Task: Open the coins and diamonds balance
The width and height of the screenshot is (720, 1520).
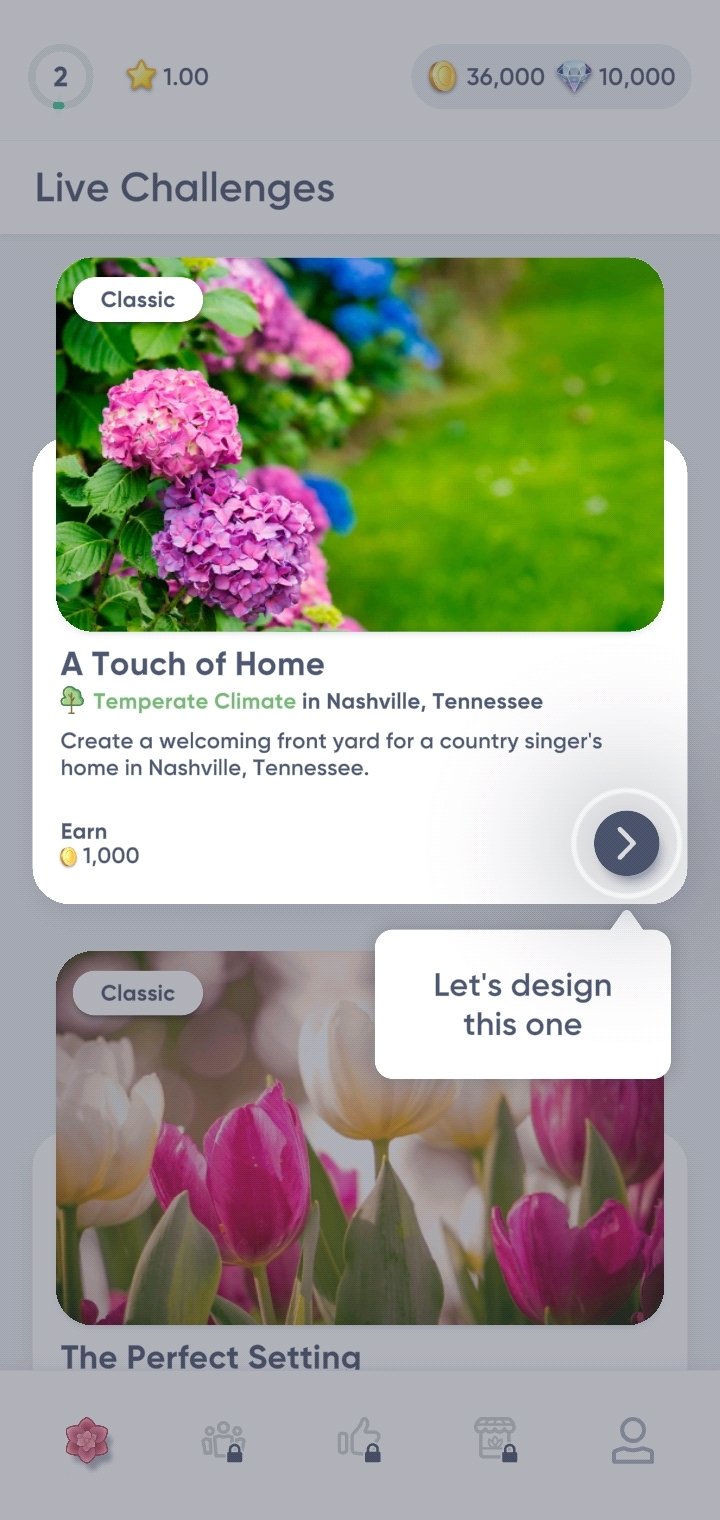Action: [x=552, y=77]
